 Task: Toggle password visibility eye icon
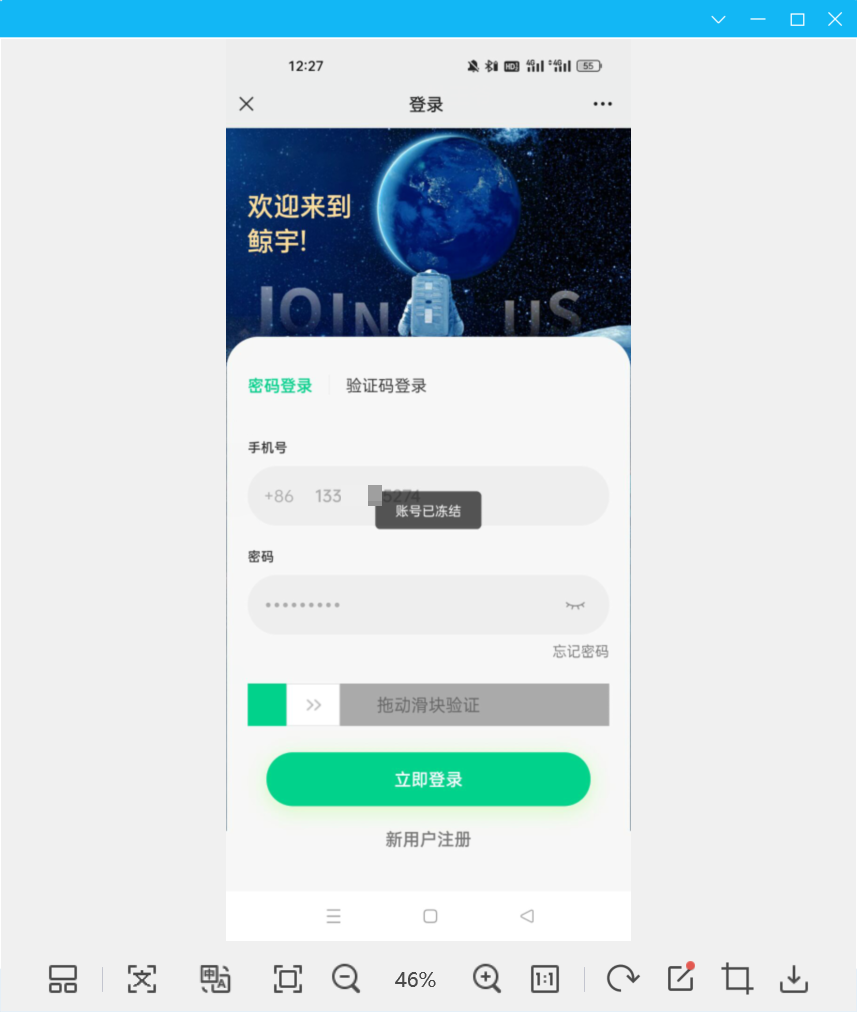coord(575,605)
